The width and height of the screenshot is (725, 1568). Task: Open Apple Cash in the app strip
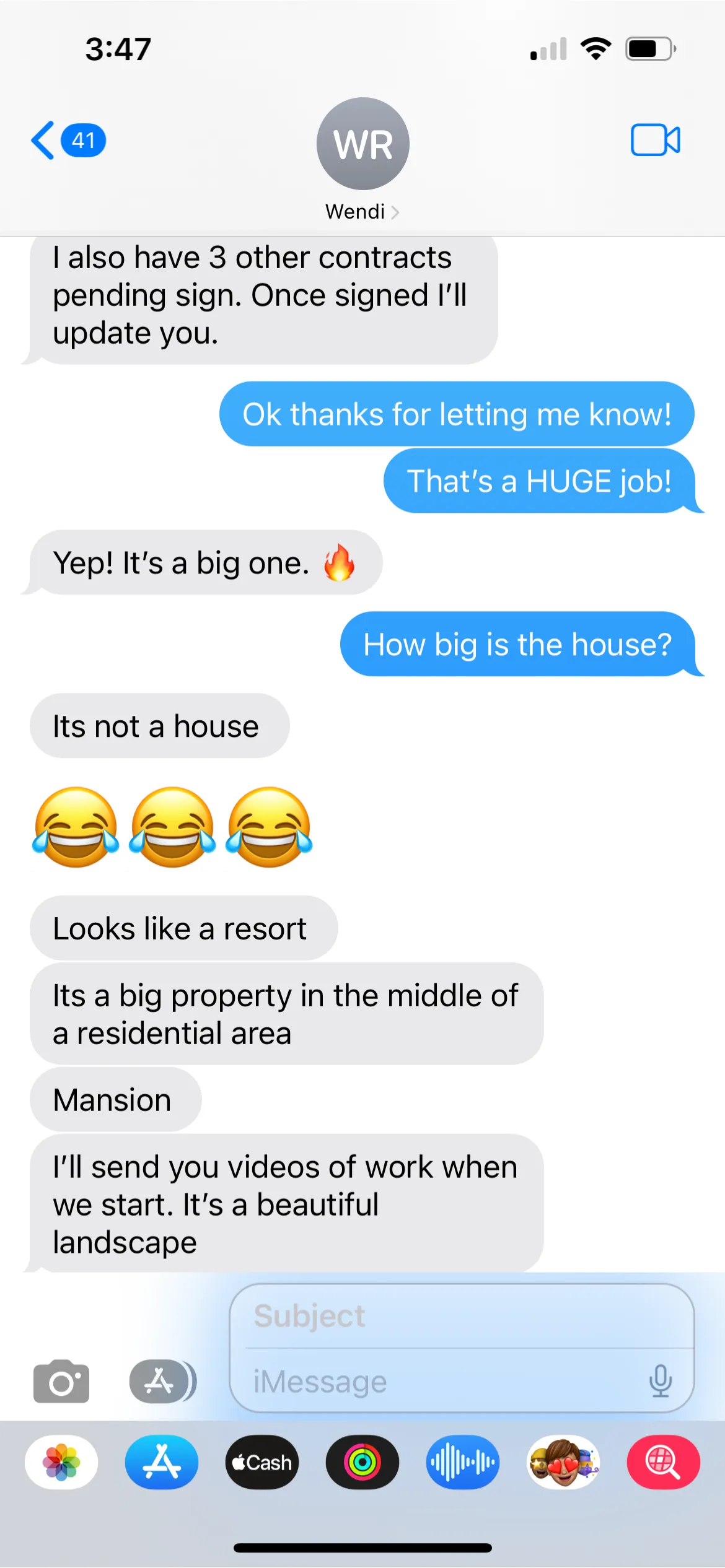pos(262,1462)
